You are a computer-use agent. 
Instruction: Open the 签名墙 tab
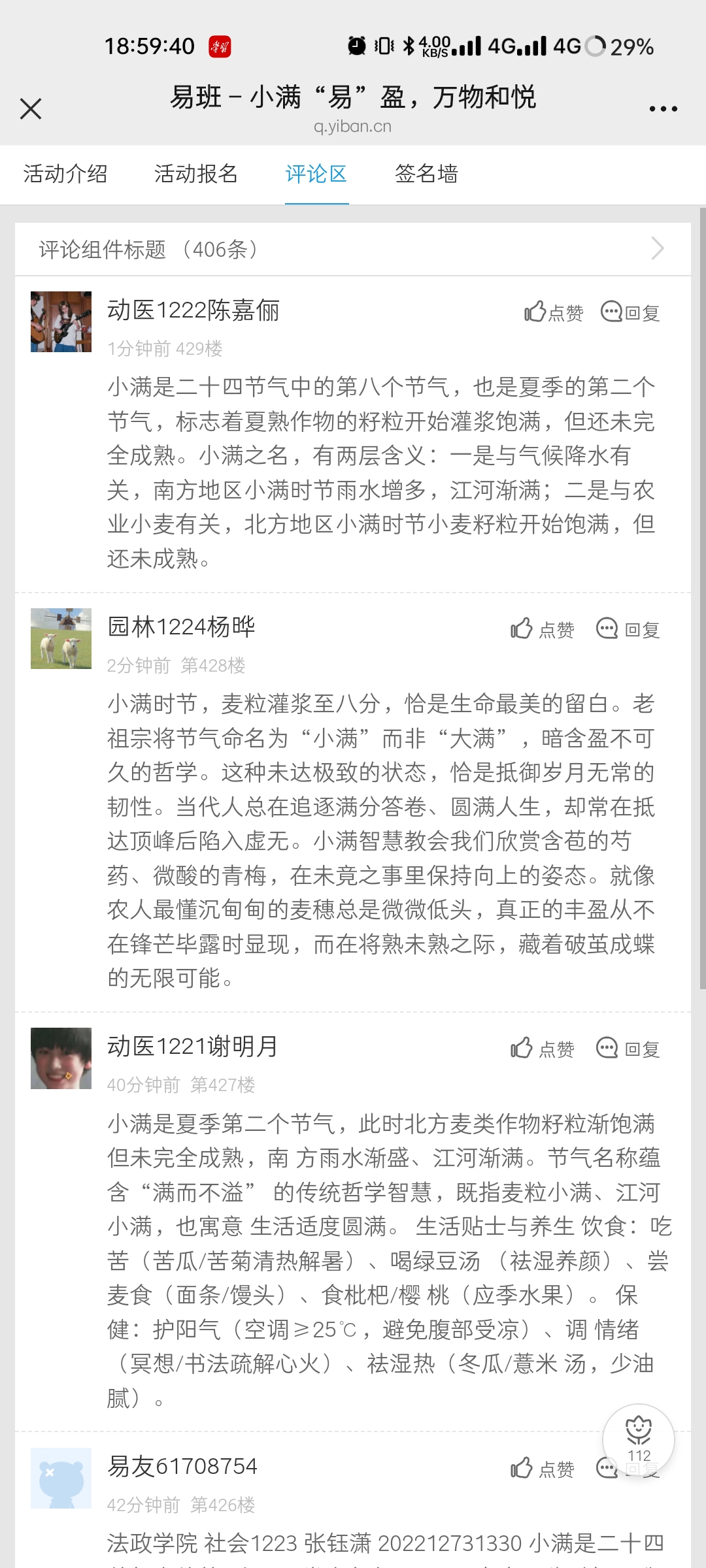426,174
